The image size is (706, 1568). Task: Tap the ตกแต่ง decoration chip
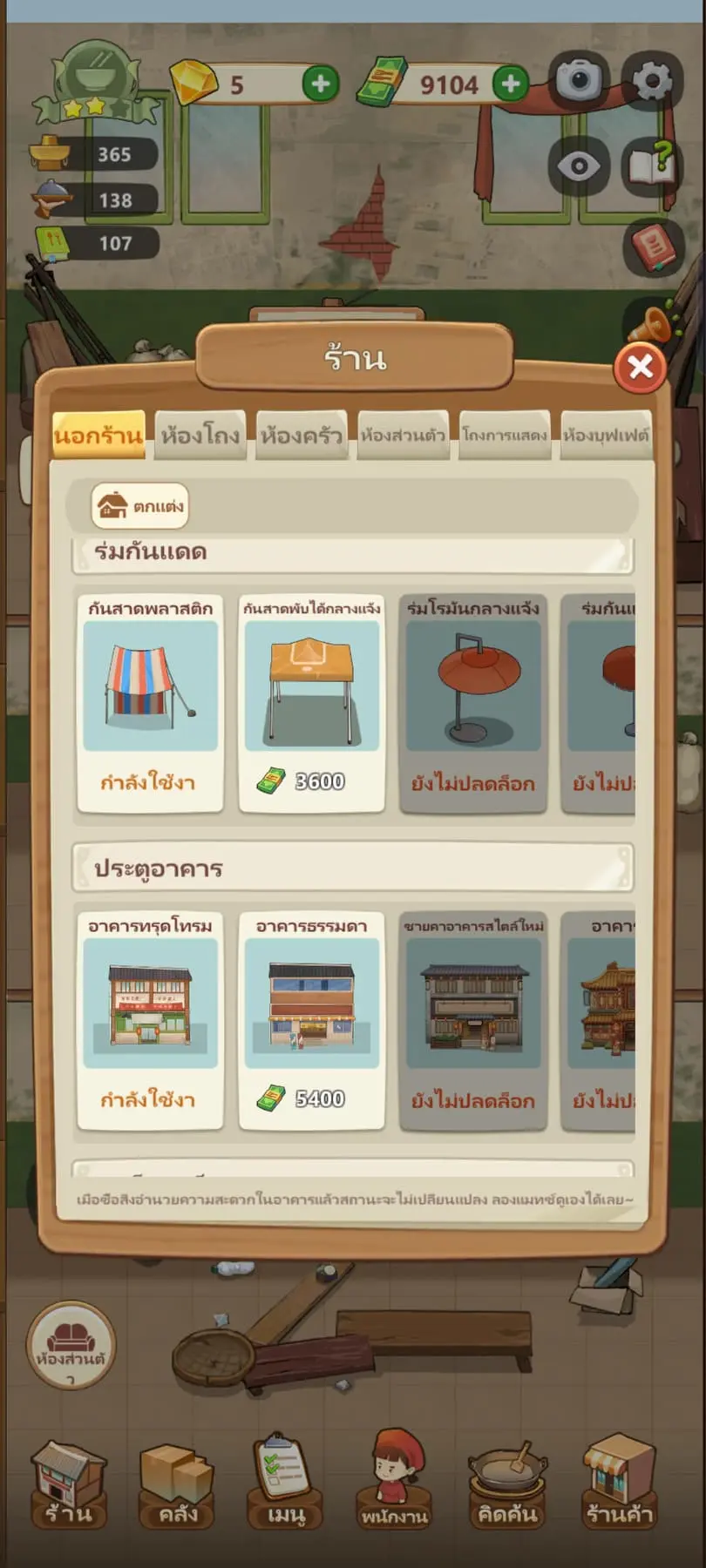click(x=140, y=506)
